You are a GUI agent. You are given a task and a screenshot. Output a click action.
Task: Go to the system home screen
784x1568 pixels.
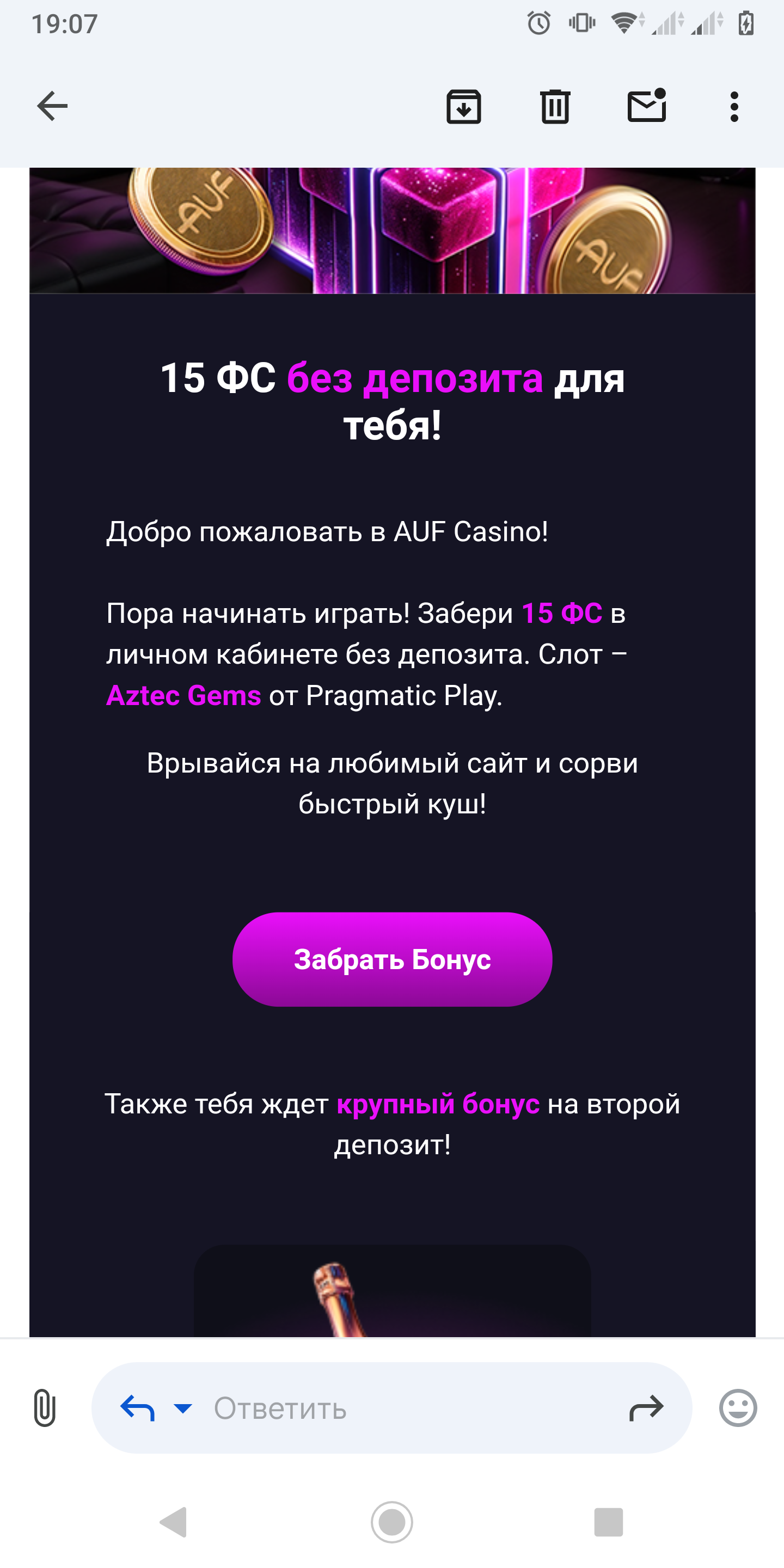[392, 1522]
